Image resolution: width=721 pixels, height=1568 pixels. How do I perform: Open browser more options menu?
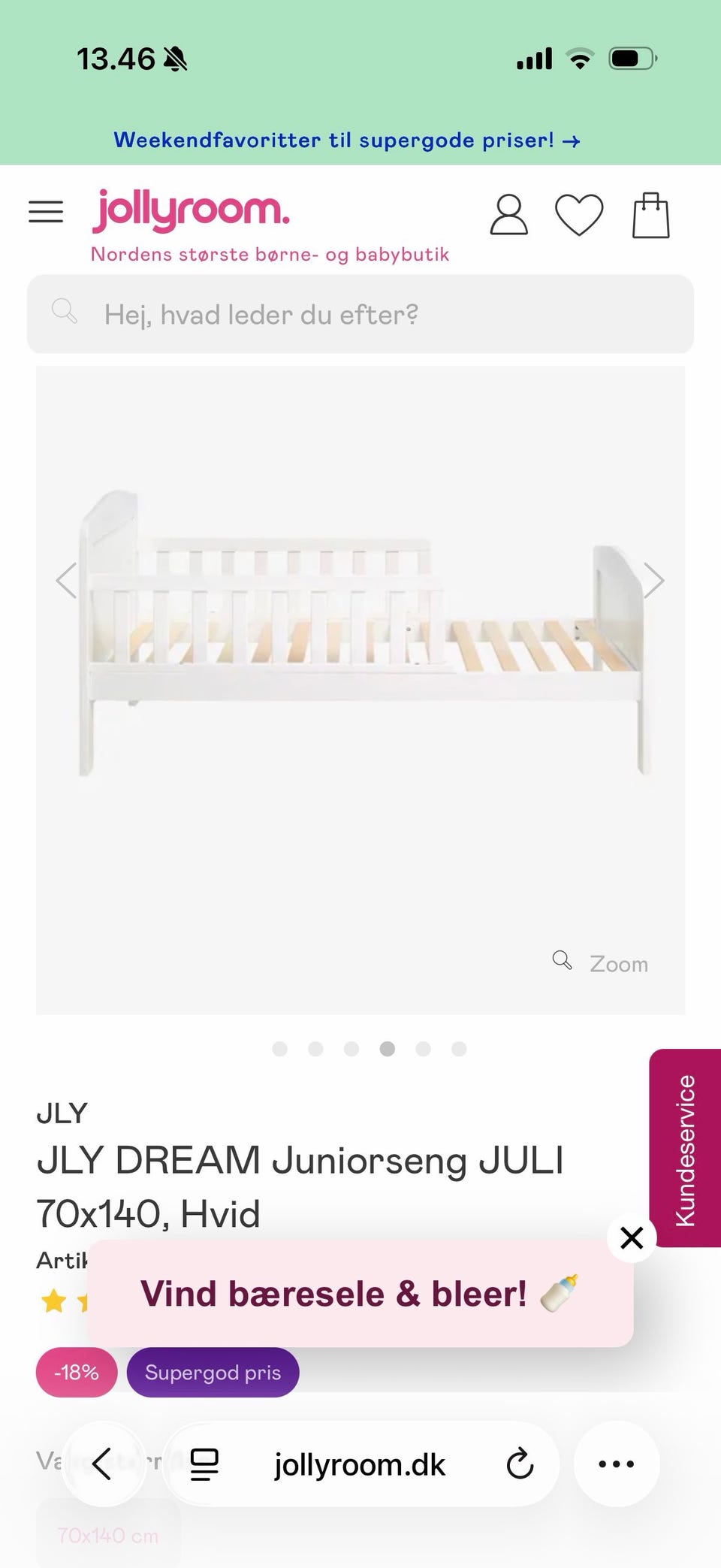click(617, 1464)
